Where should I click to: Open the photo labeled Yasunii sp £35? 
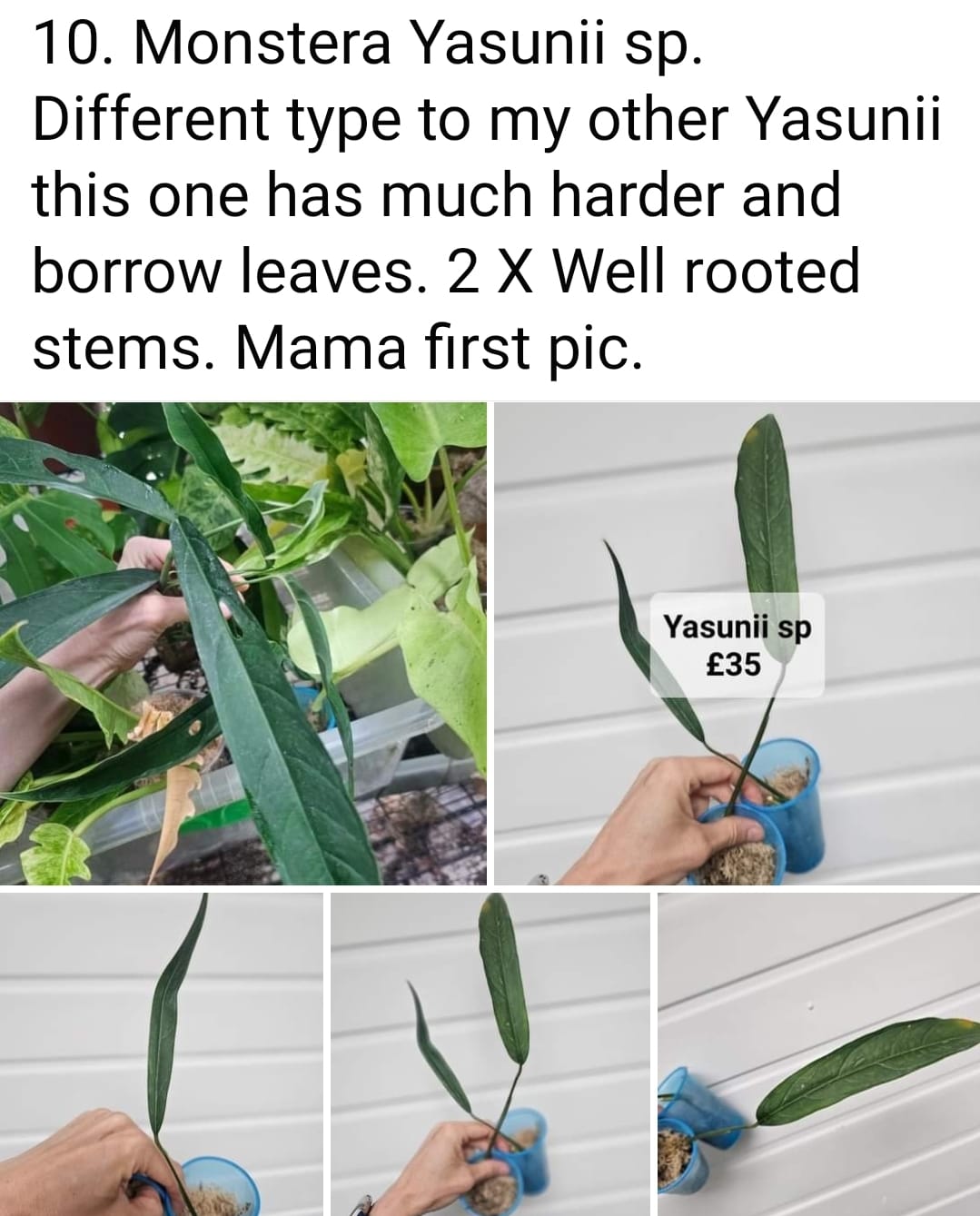click(737, 643)
